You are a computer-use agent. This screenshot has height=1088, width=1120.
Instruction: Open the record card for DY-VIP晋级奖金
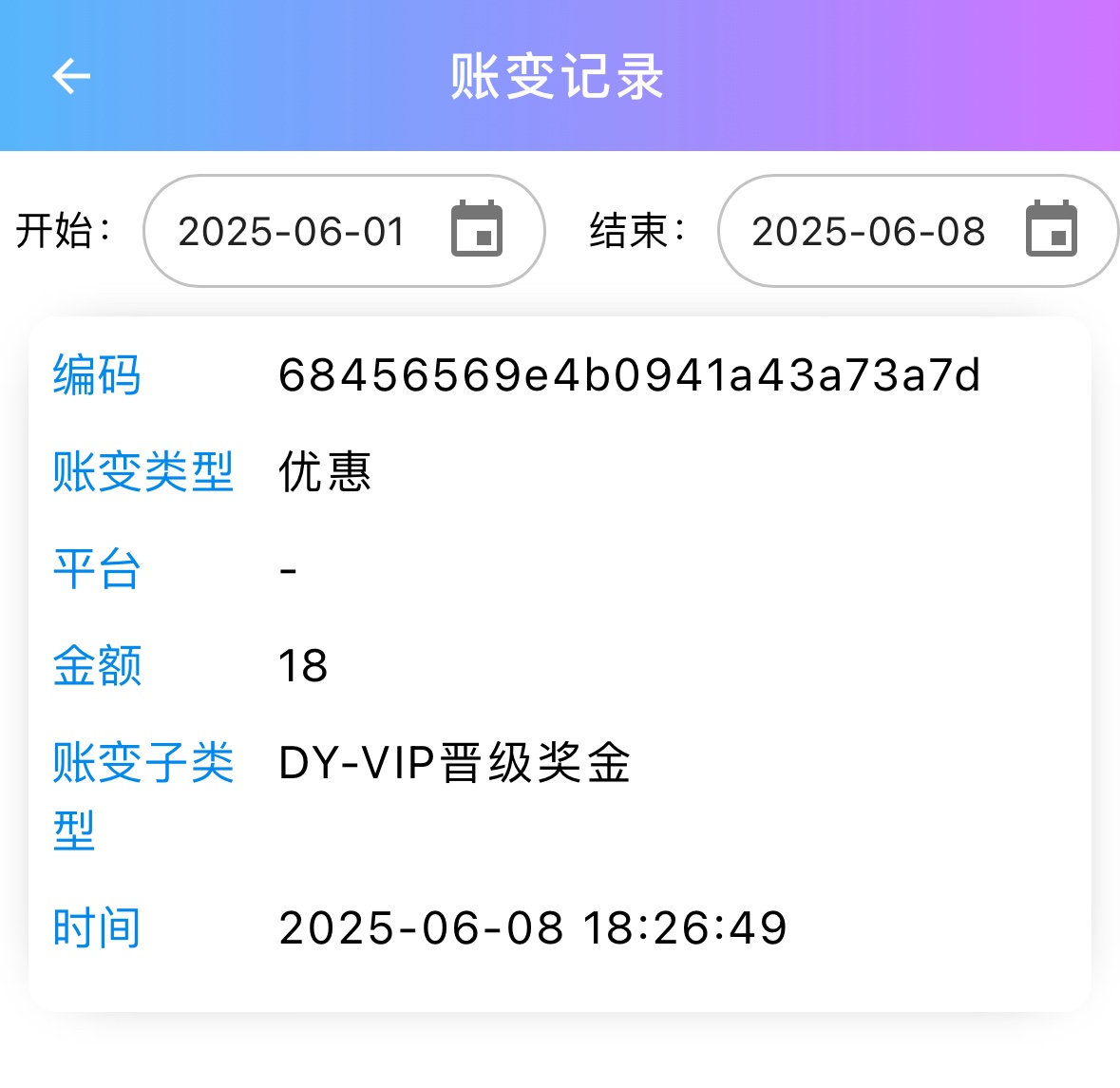point(560,663)
